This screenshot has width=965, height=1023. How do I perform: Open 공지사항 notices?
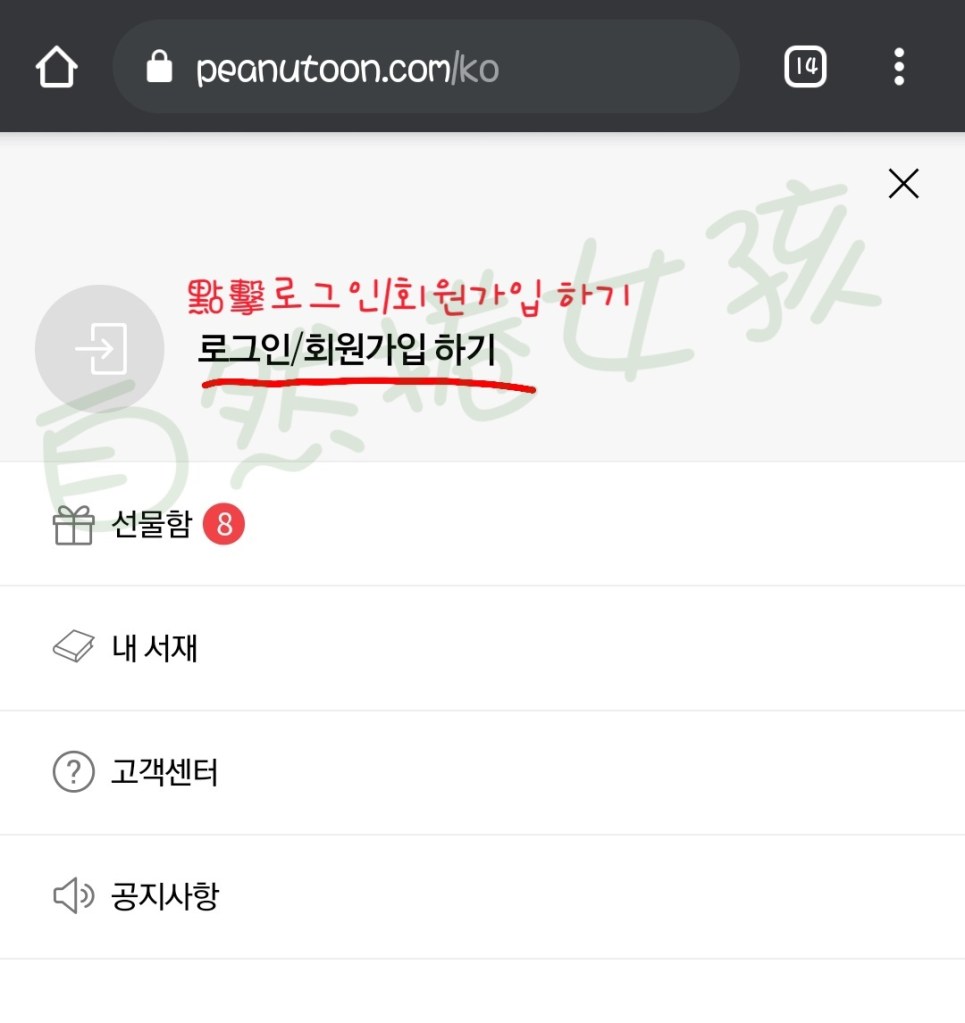click(164, 896)
